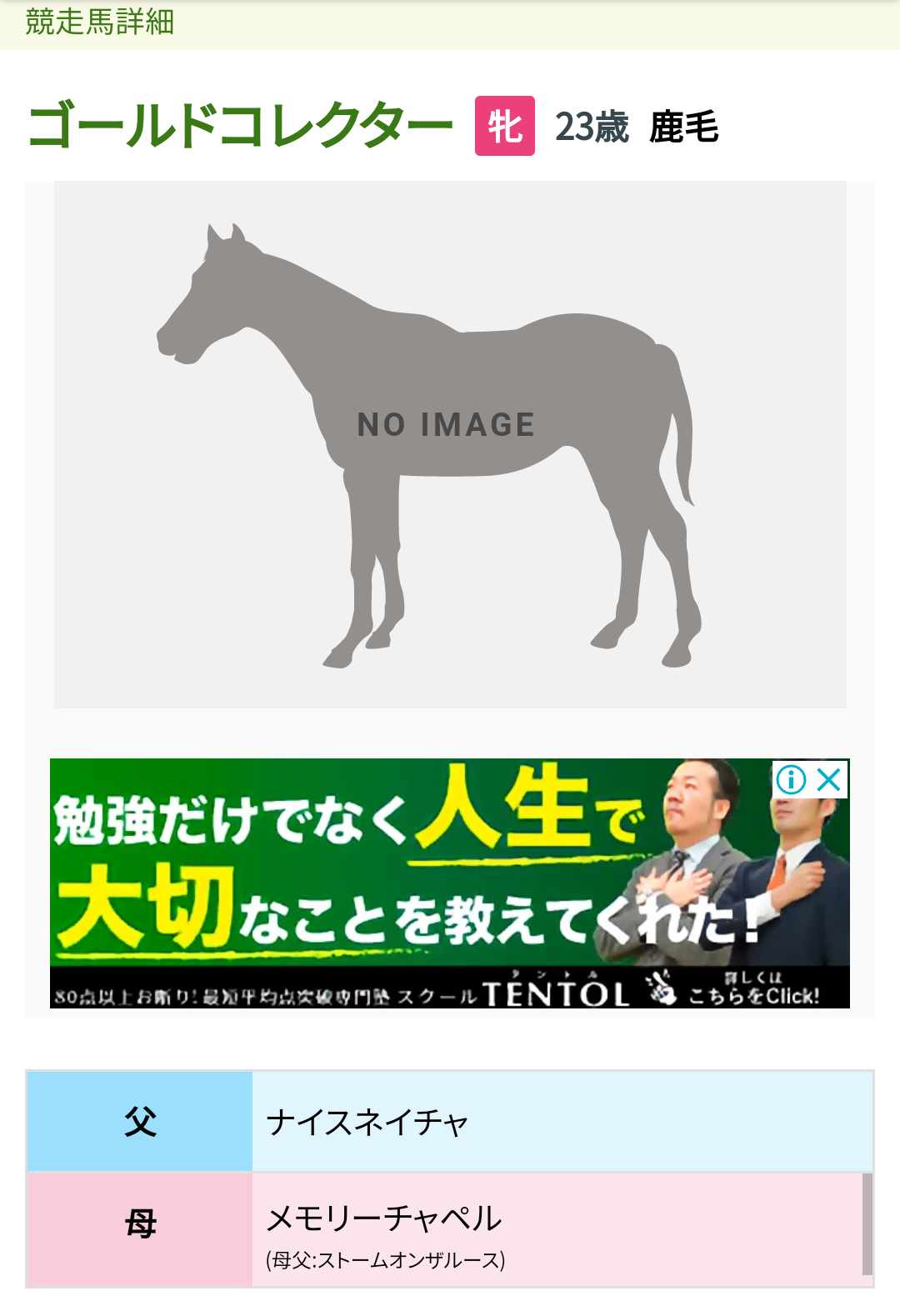Close the TENTOL ad banner
This screenshot has height=1316, width=900.
click(828, 780)
